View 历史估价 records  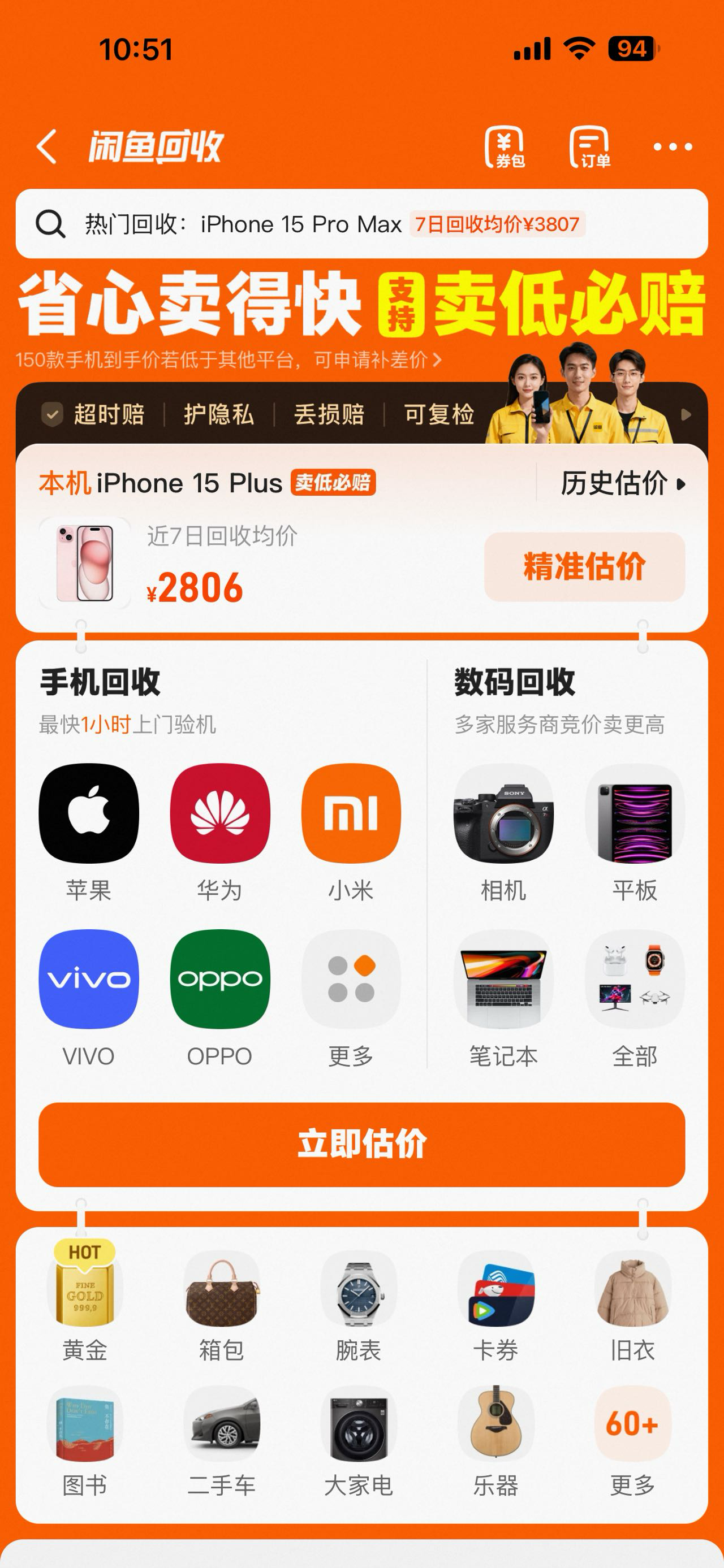(622, 484)
